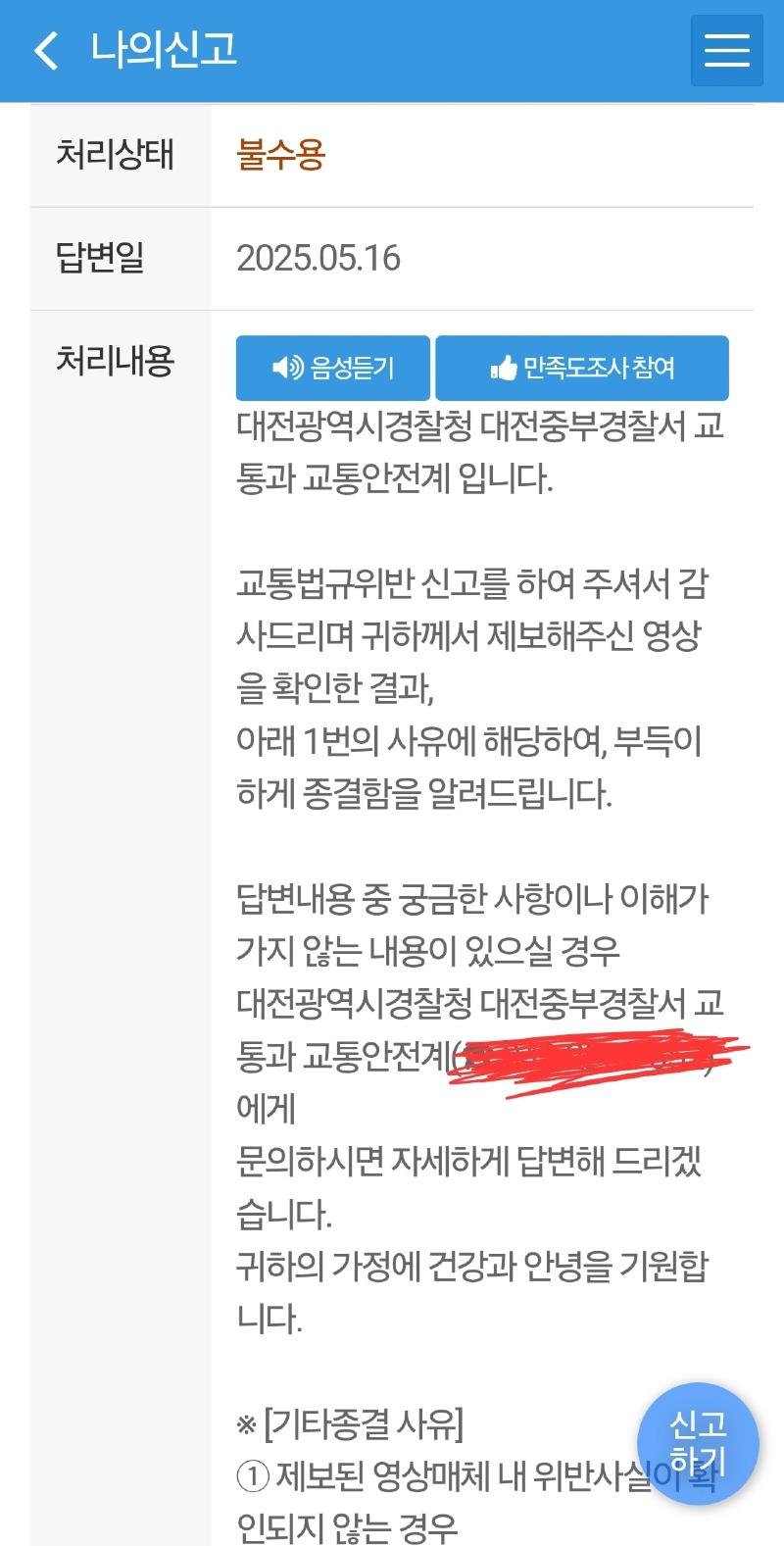This screenshot has width=784, height=1546.
Task: Open 만족도조사 참여 survey
Action: pos(582,369)
